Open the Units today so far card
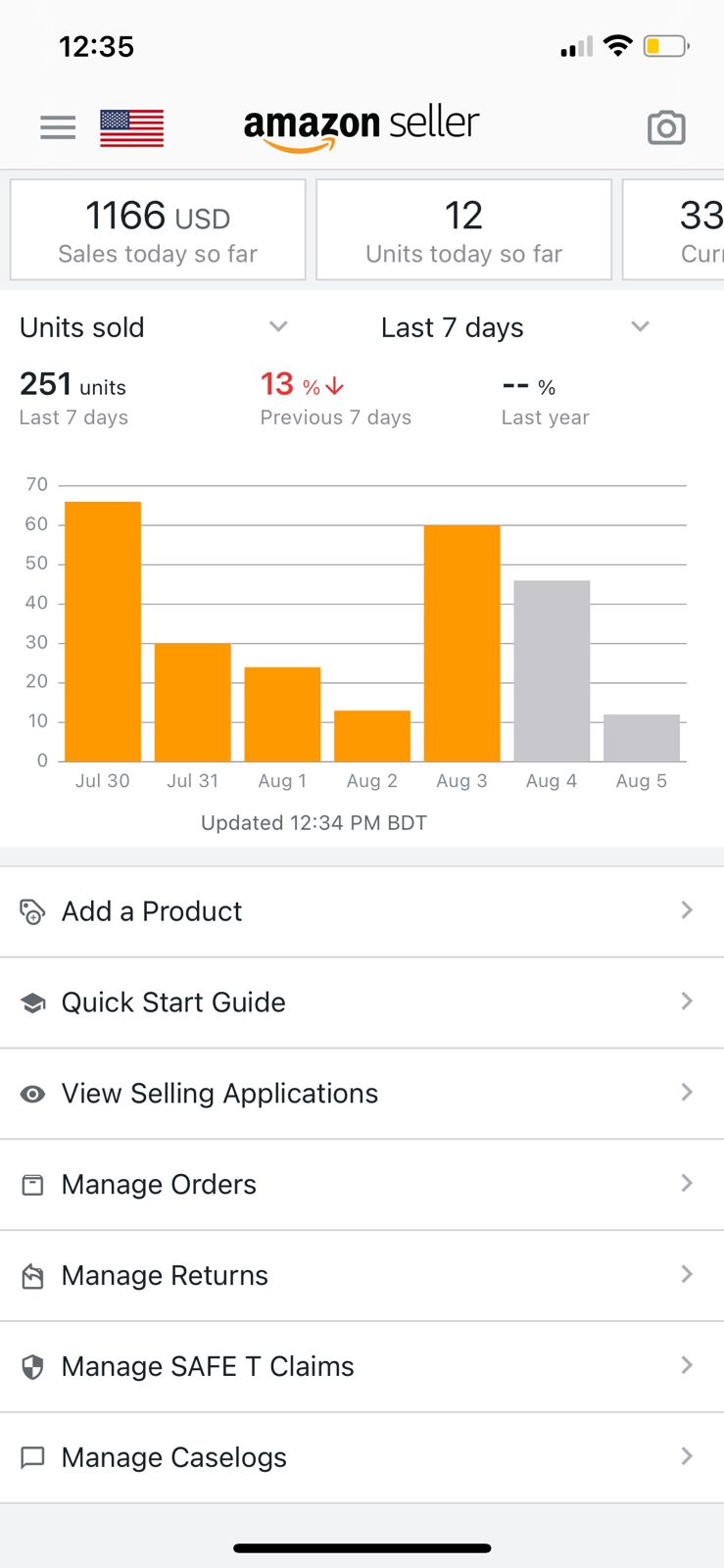This screenshot has height=1568, width=724. (463, 230)
